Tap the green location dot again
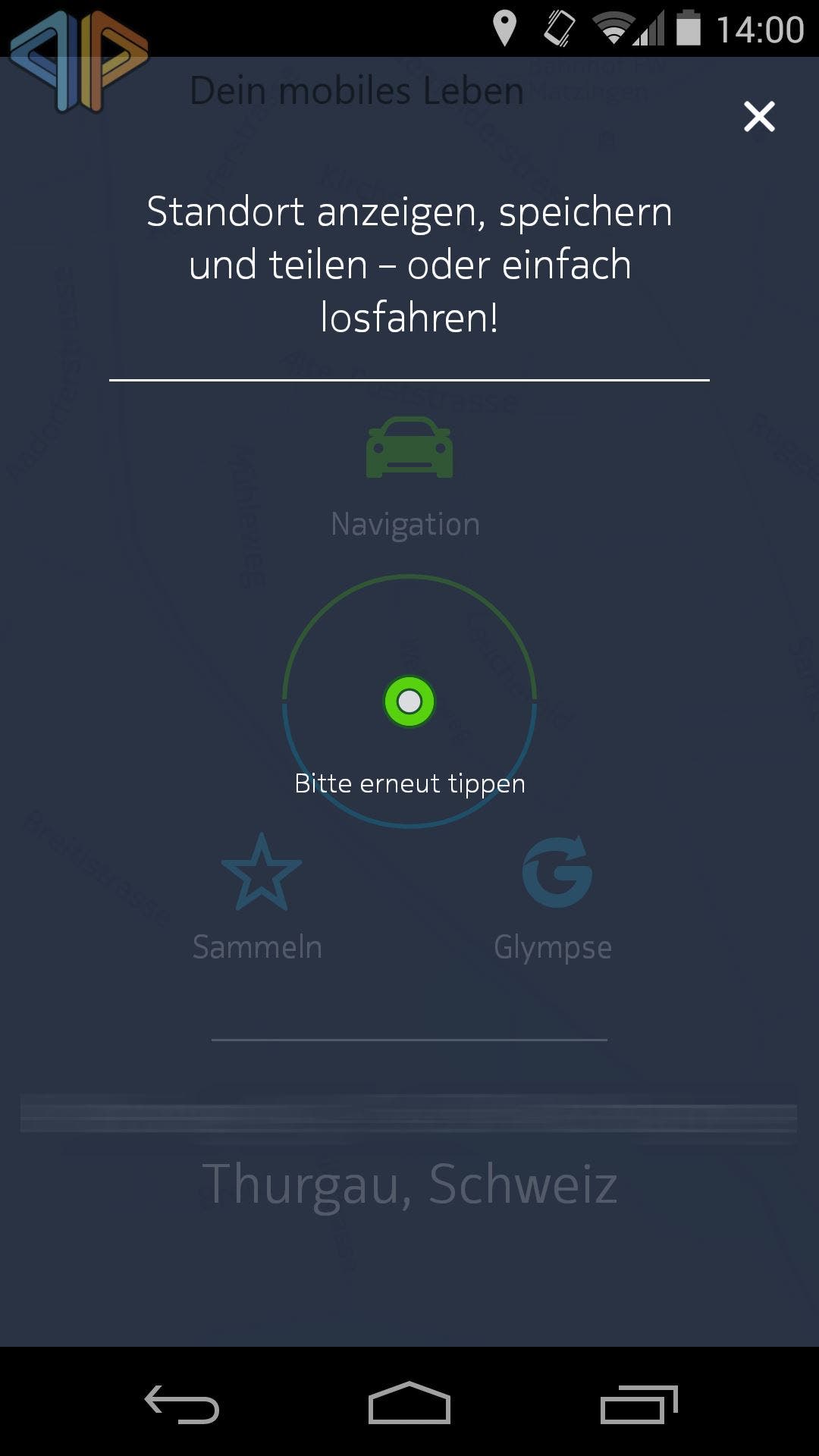The image size is (819, 1456). [409, 701]
